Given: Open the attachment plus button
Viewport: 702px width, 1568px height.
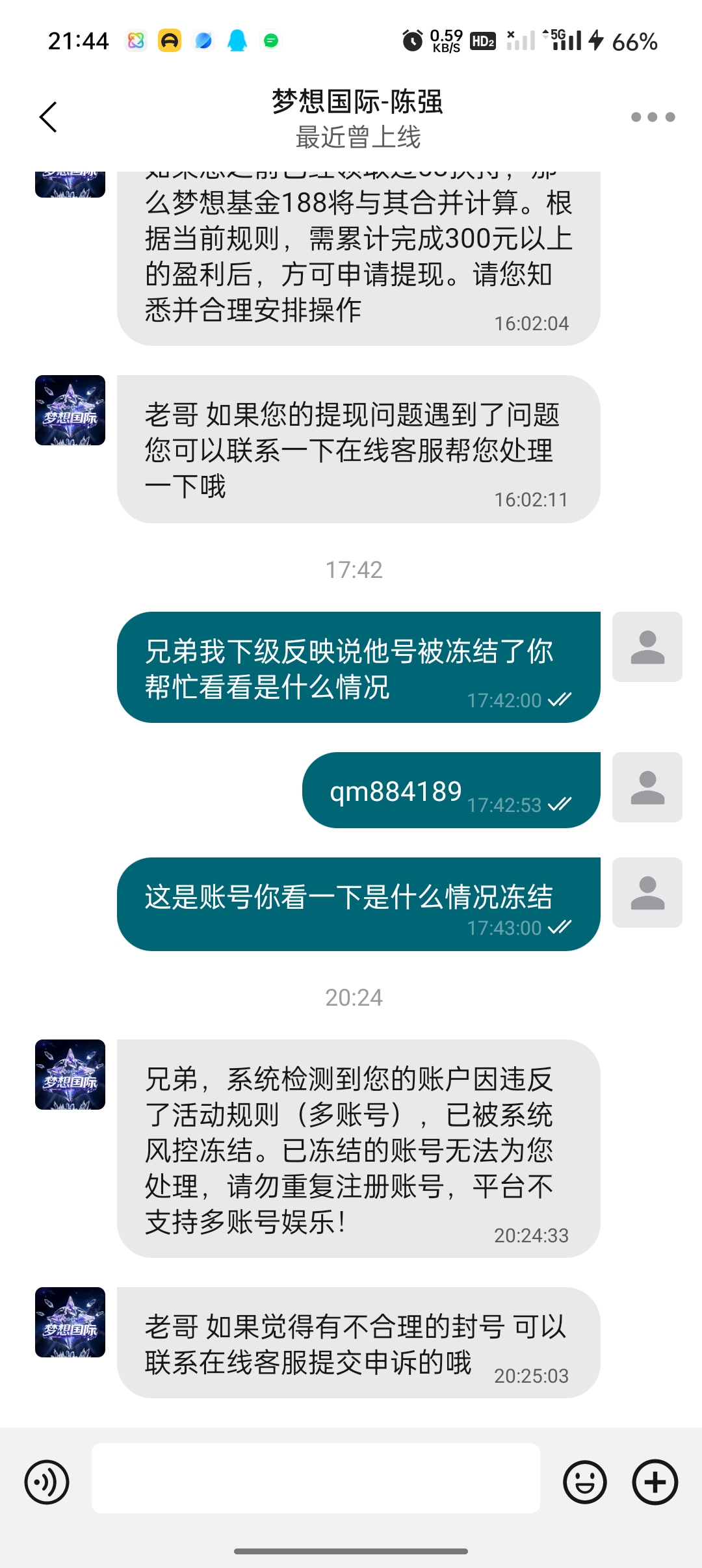Looking at the screenshot, I should (x=655, y=1481).
